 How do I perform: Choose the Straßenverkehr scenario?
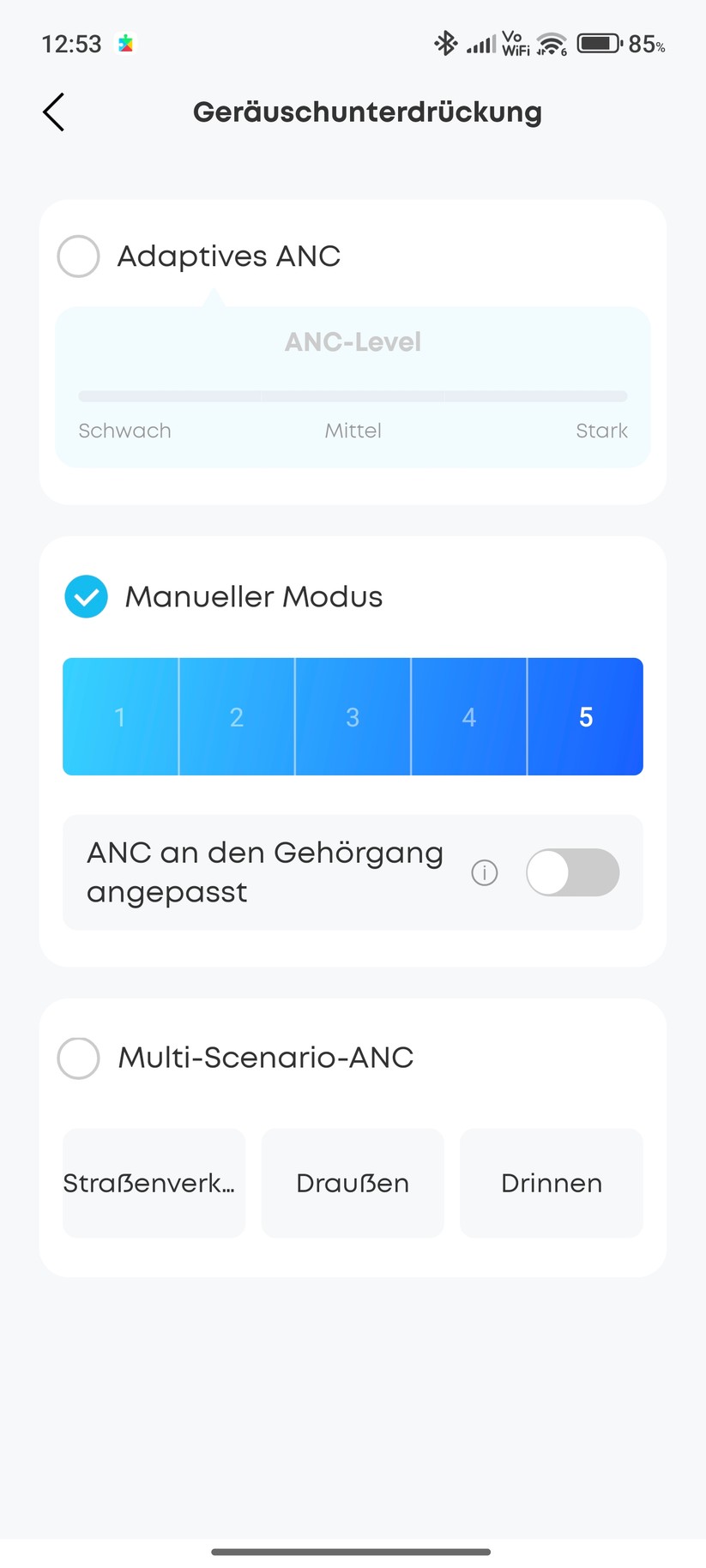[154, 1183]
